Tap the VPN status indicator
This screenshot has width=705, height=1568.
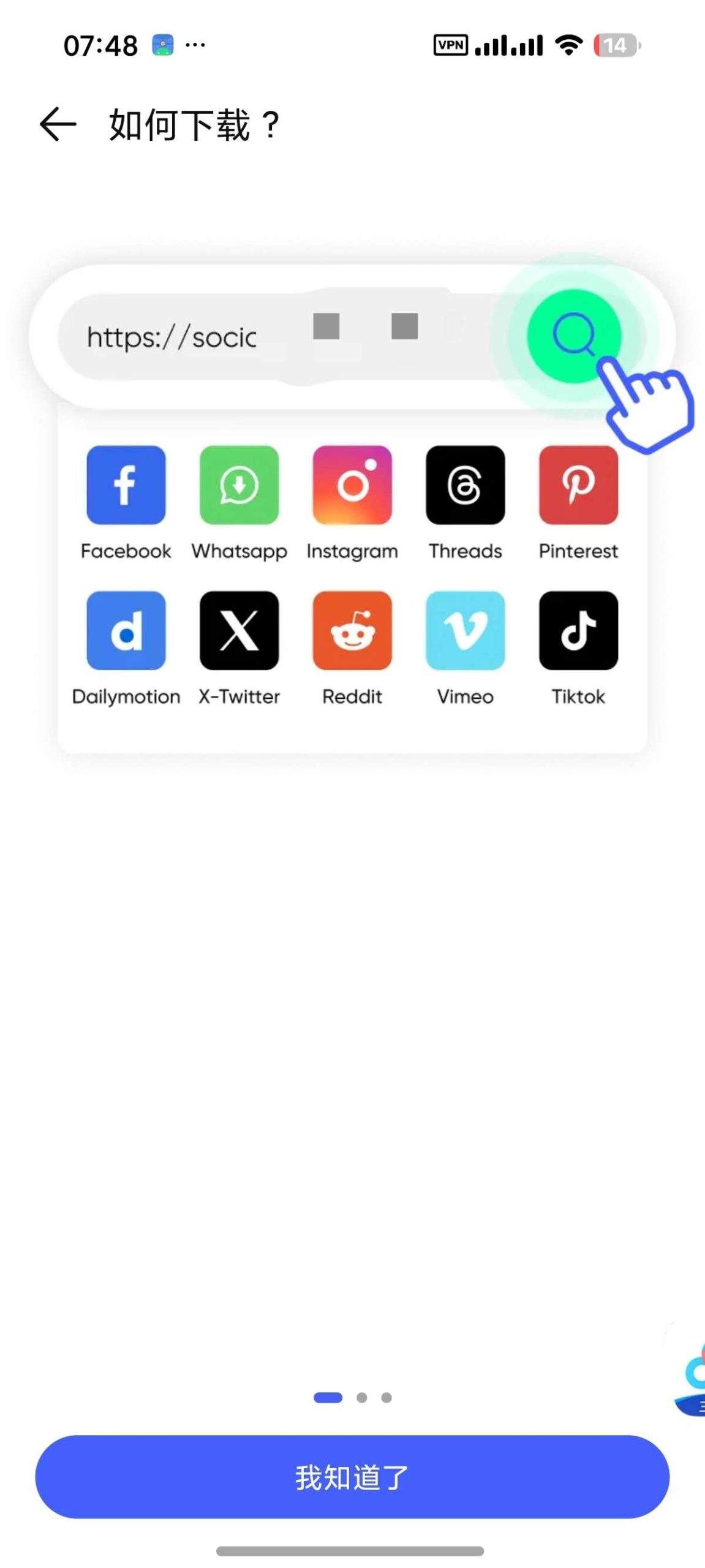point(450,44)
